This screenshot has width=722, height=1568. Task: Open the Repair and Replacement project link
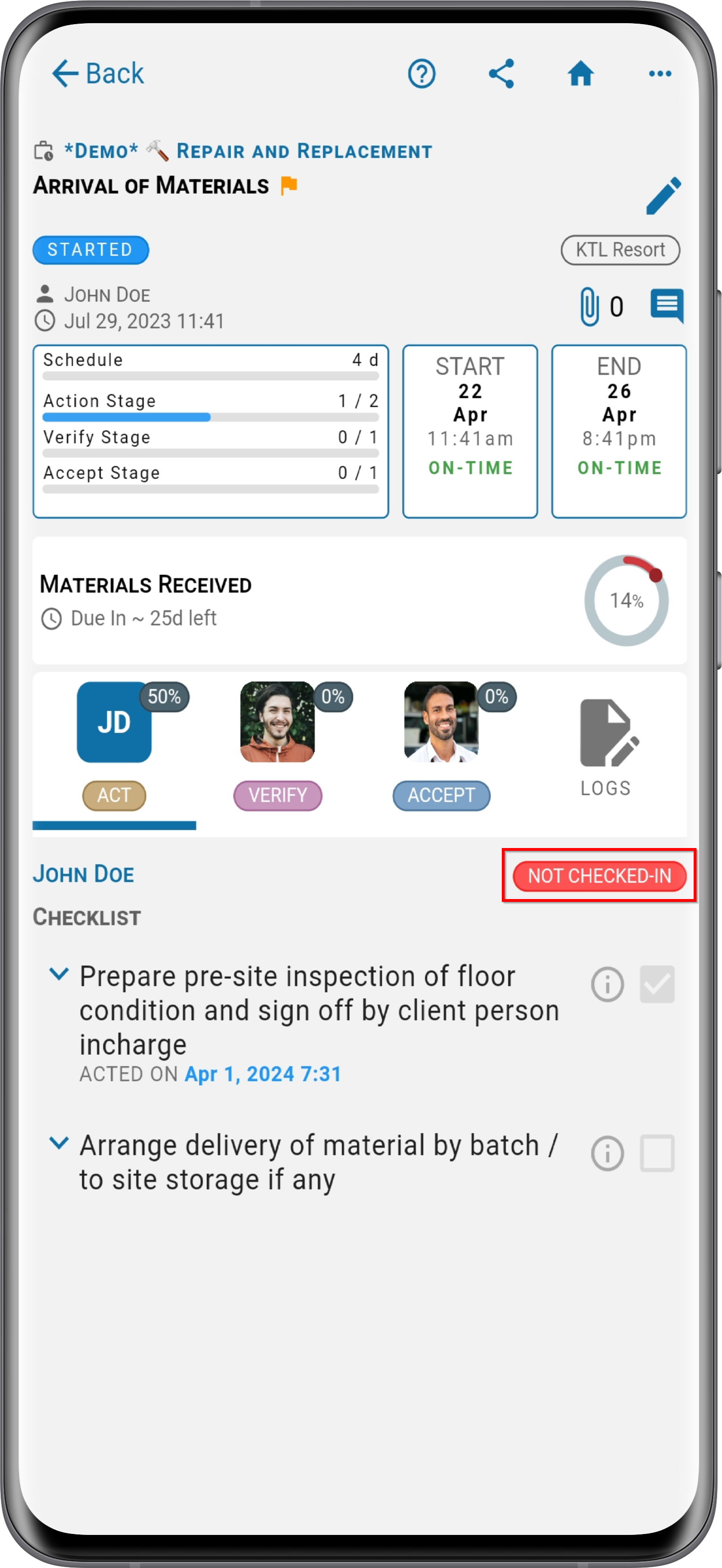coord(304,151)
